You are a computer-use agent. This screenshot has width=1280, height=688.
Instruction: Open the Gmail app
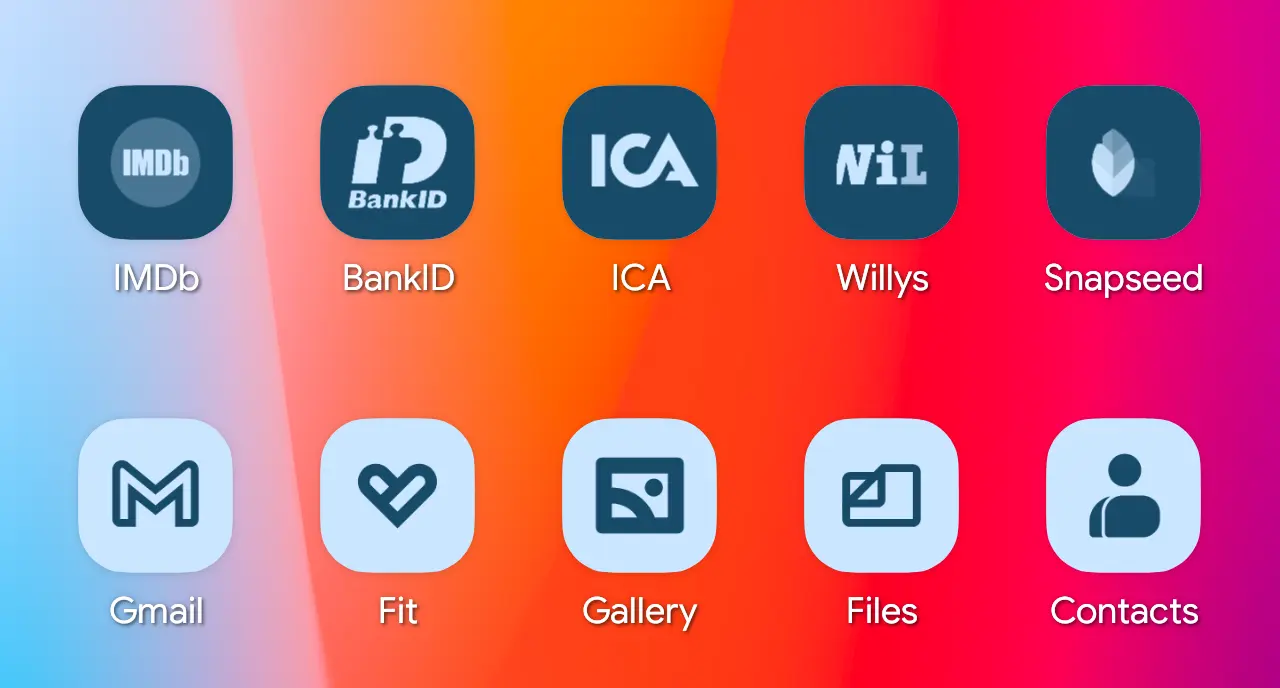coord(155,495)
